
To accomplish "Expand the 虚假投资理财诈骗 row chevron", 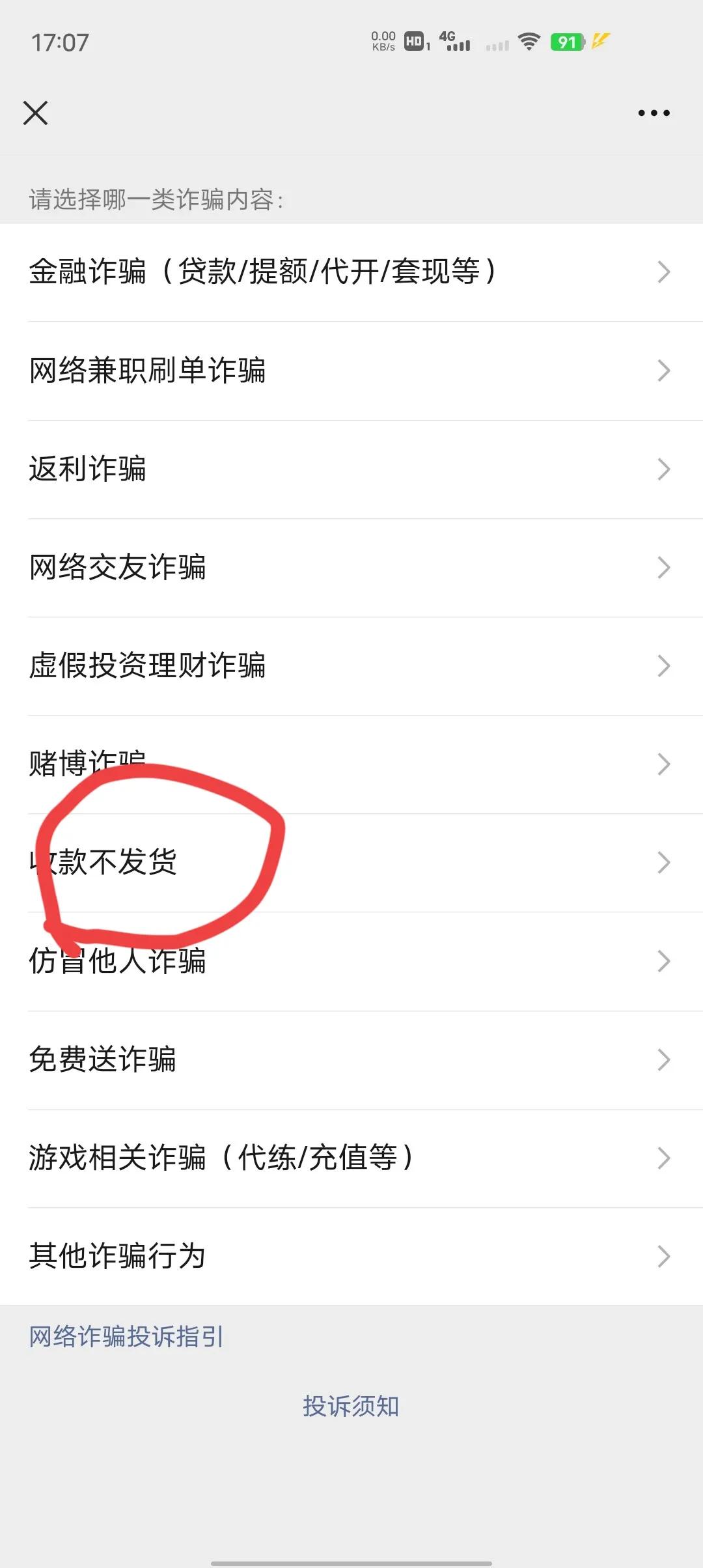I will click(x=664, y=665).
